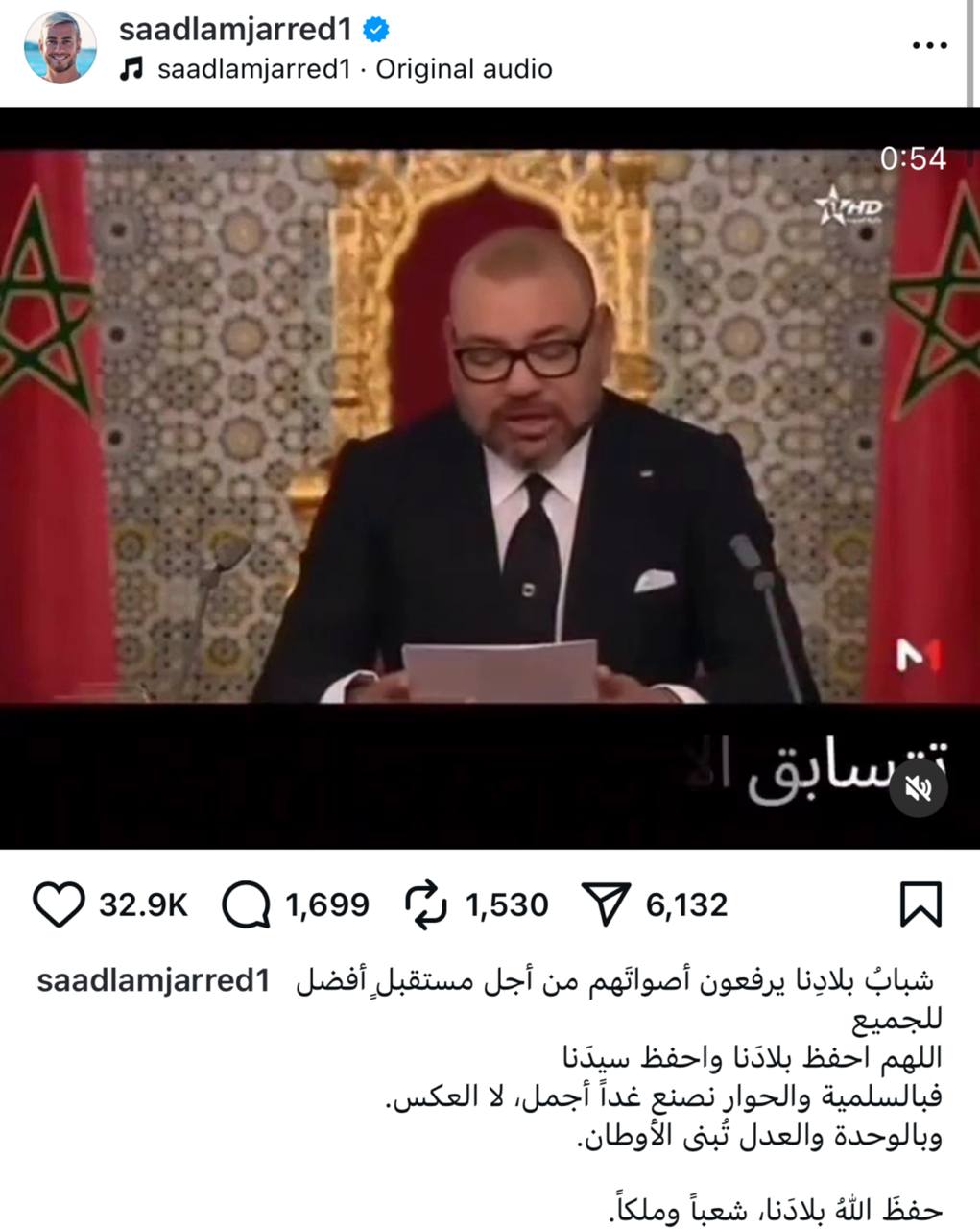Open saadlamjarred1's profile picture
Image resolution: width=980 pixels, height=1229 pixels.
click(60, 48)
